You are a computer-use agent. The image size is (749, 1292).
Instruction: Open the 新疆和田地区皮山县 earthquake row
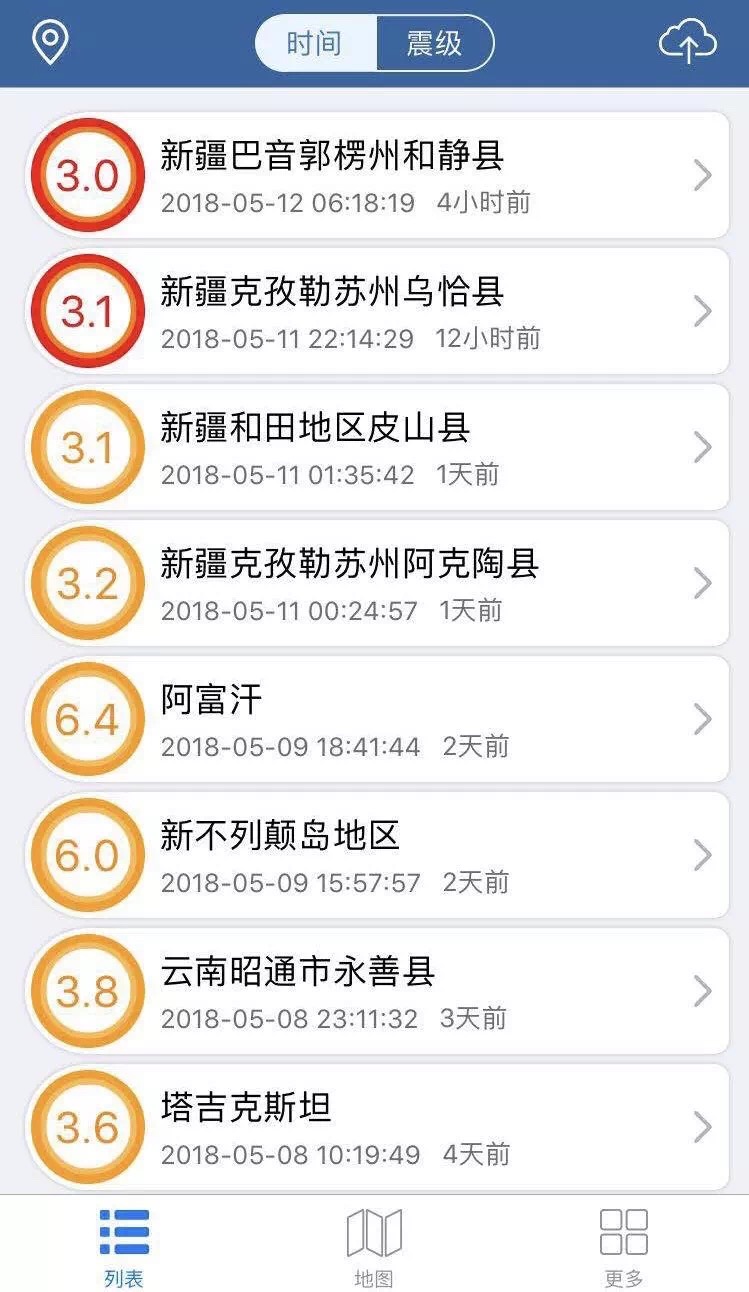click(x=376, y=447)
